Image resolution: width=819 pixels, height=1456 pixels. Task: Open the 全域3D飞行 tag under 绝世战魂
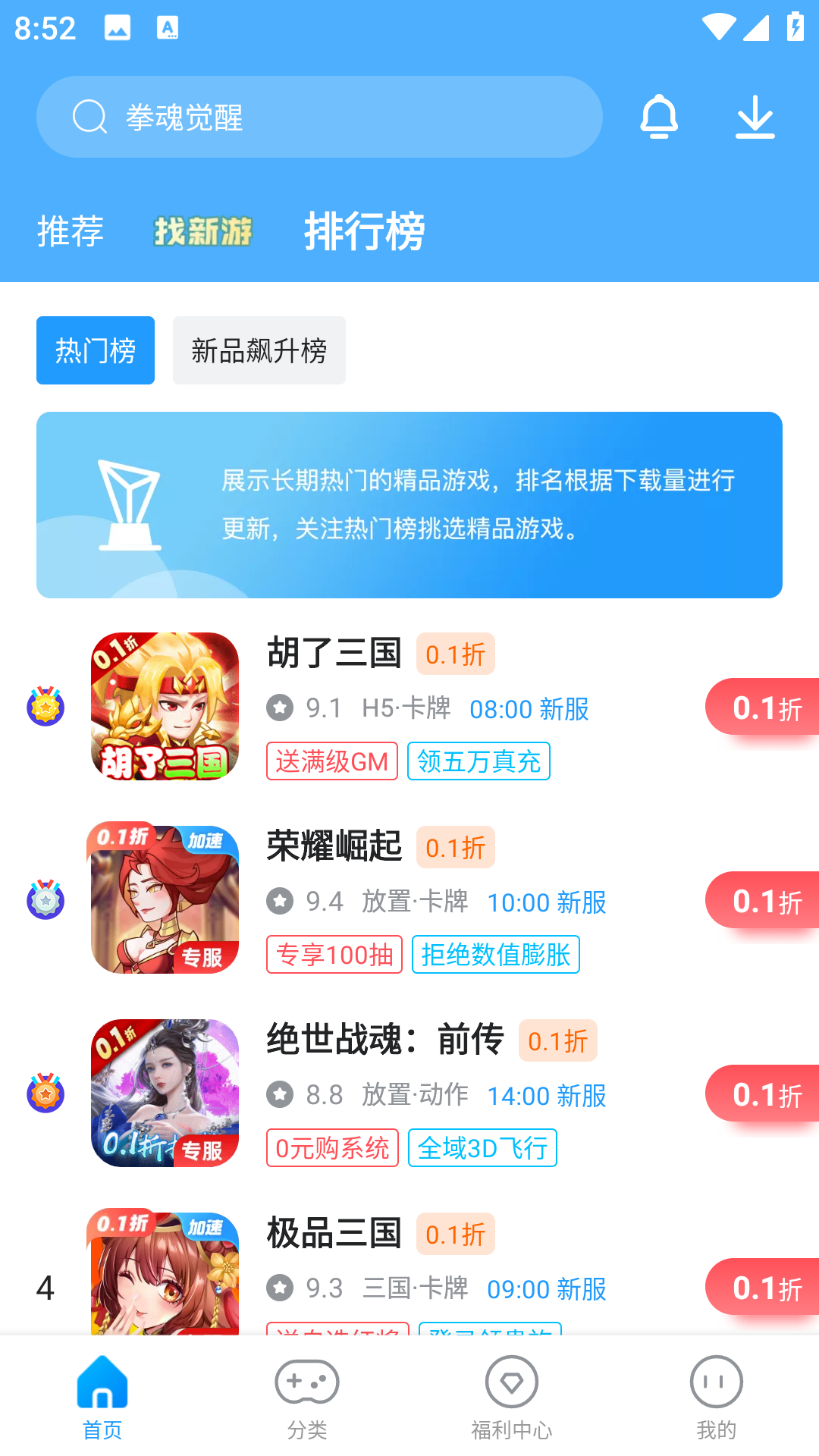coord(482,1148)
